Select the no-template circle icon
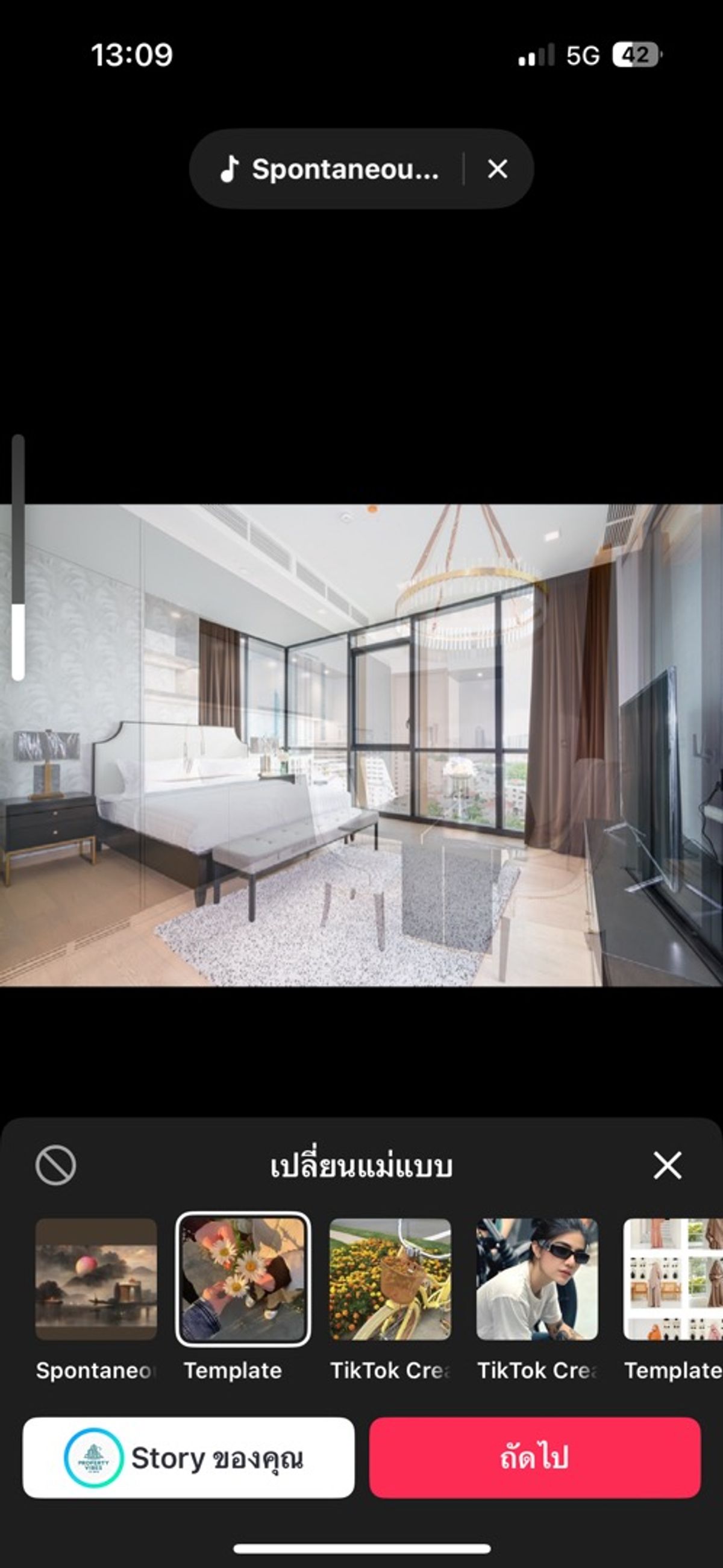This screenshot has width=723, height=1568. [x=55, y=1165]
